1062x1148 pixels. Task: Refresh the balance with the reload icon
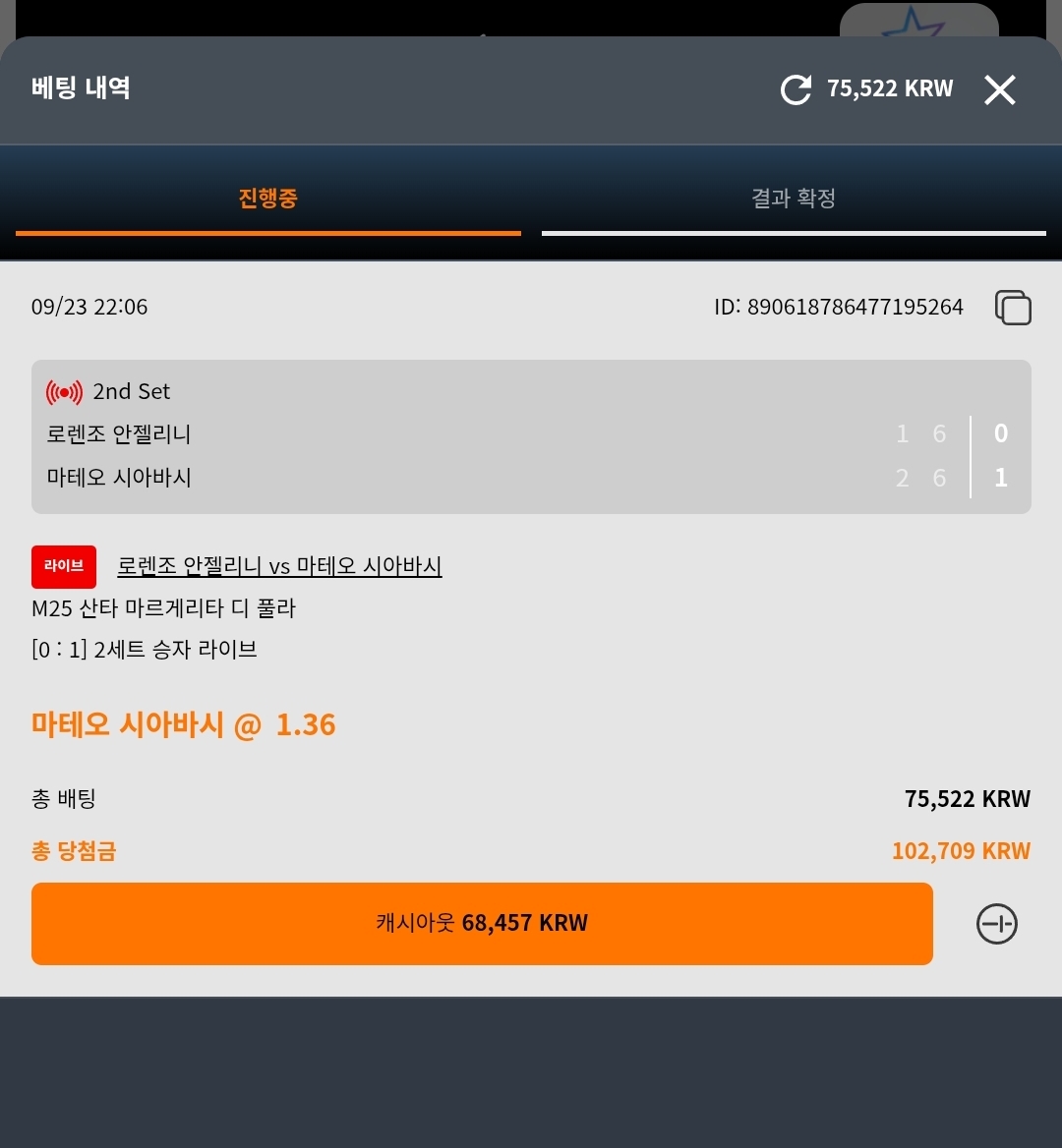tap(796, 89)
